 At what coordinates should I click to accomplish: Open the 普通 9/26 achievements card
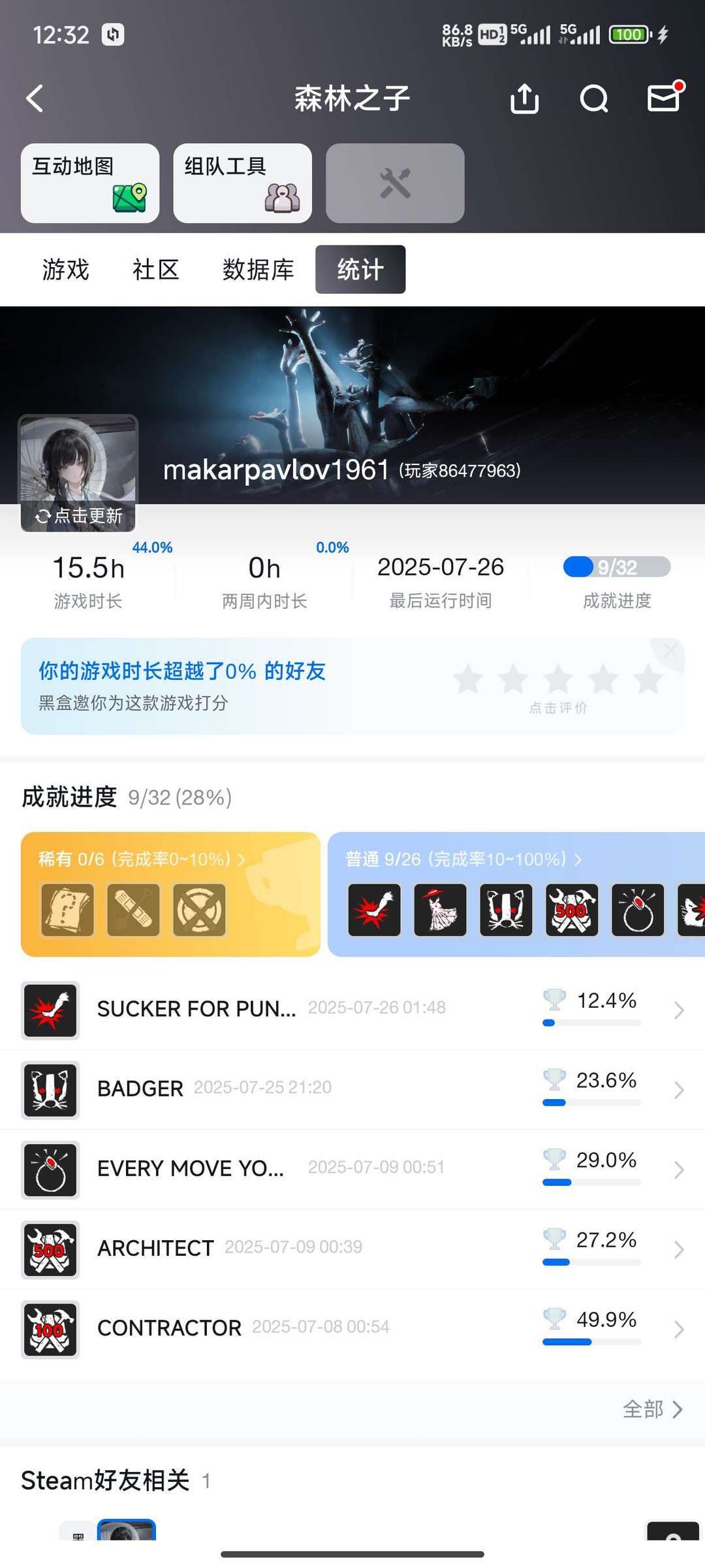tap(516, 894)
